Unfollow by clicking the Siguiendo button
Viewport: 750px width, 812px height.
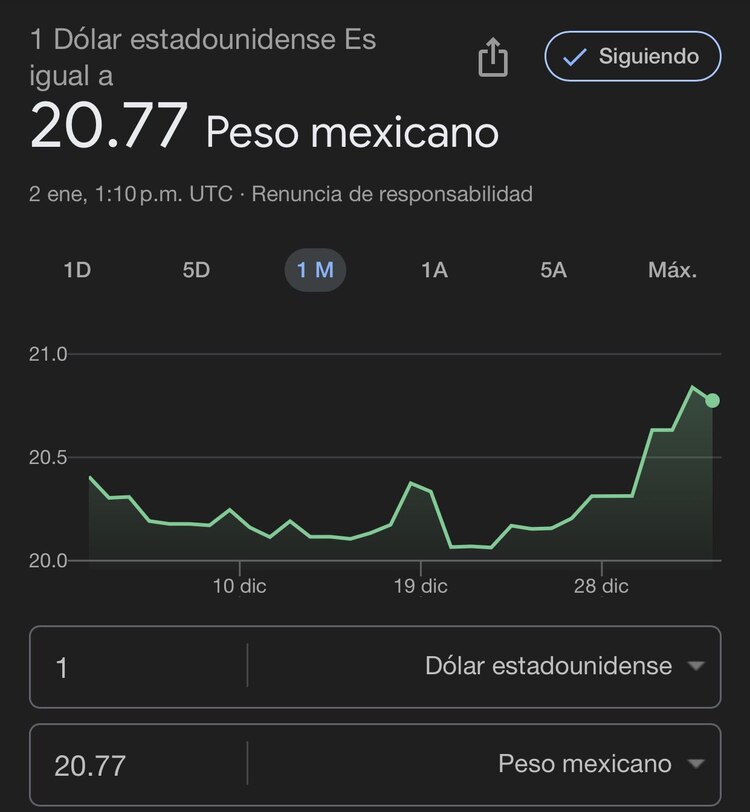[631, 57]
